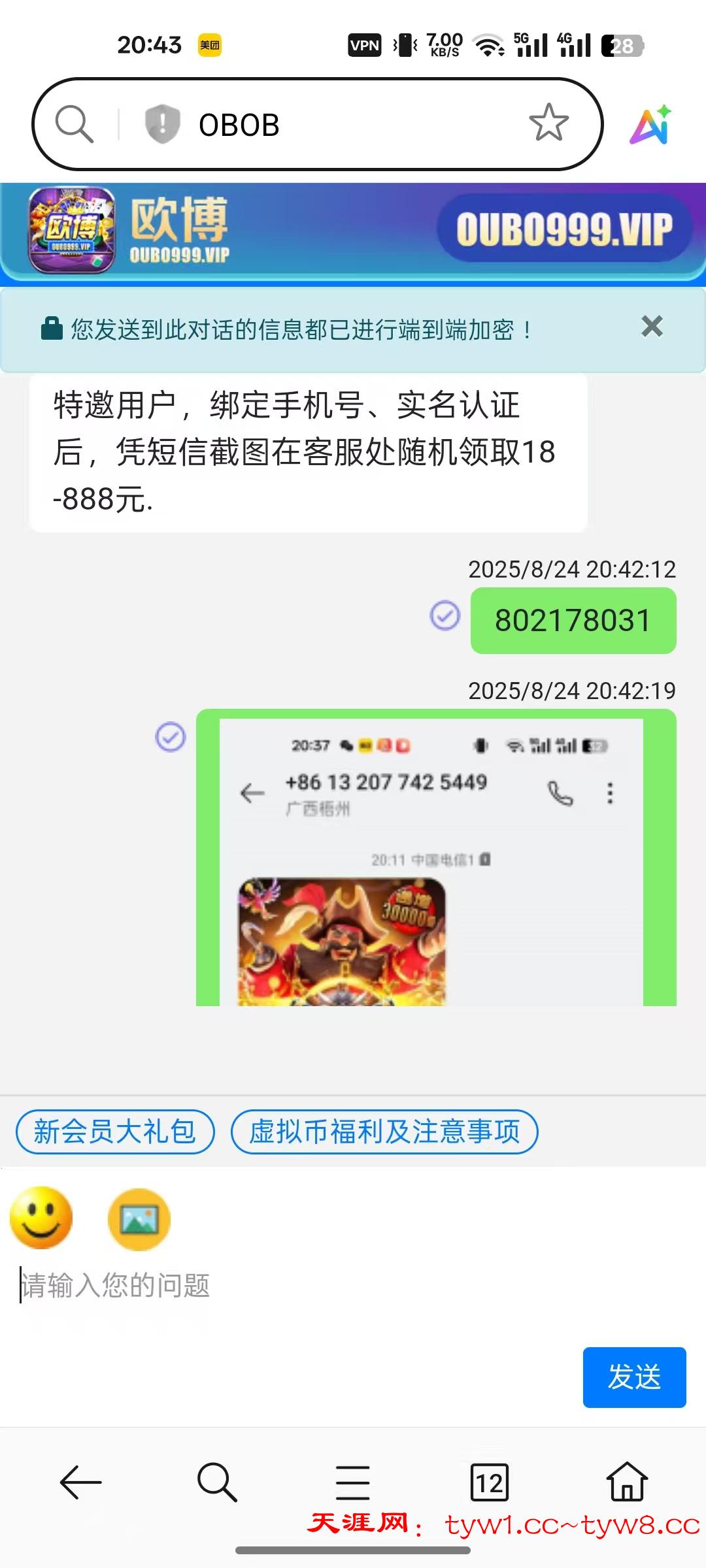Attach a picture with the image icon
706x1568 pixels.
(x=139, y=1219)
